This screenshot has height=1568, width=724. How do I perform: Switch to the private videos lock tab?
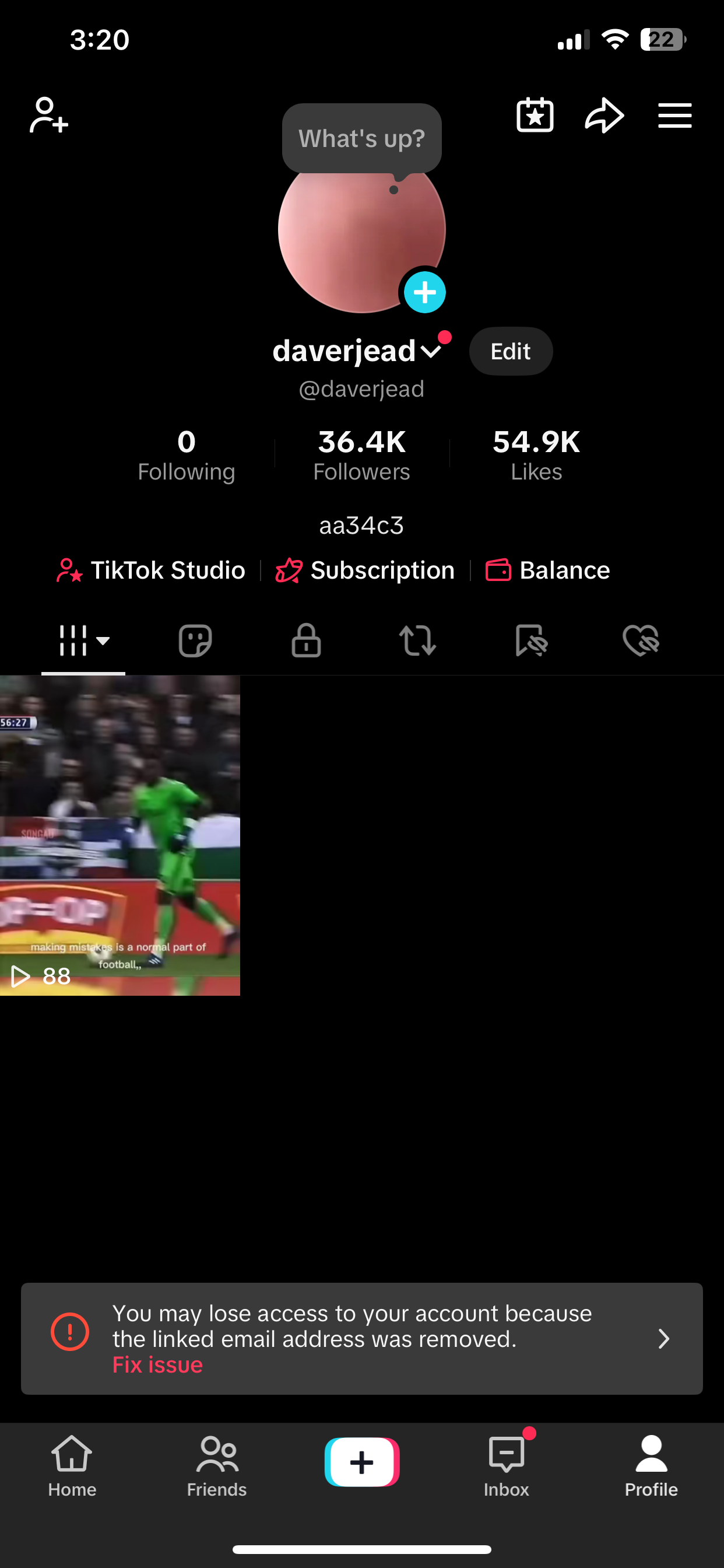[306, 640]
